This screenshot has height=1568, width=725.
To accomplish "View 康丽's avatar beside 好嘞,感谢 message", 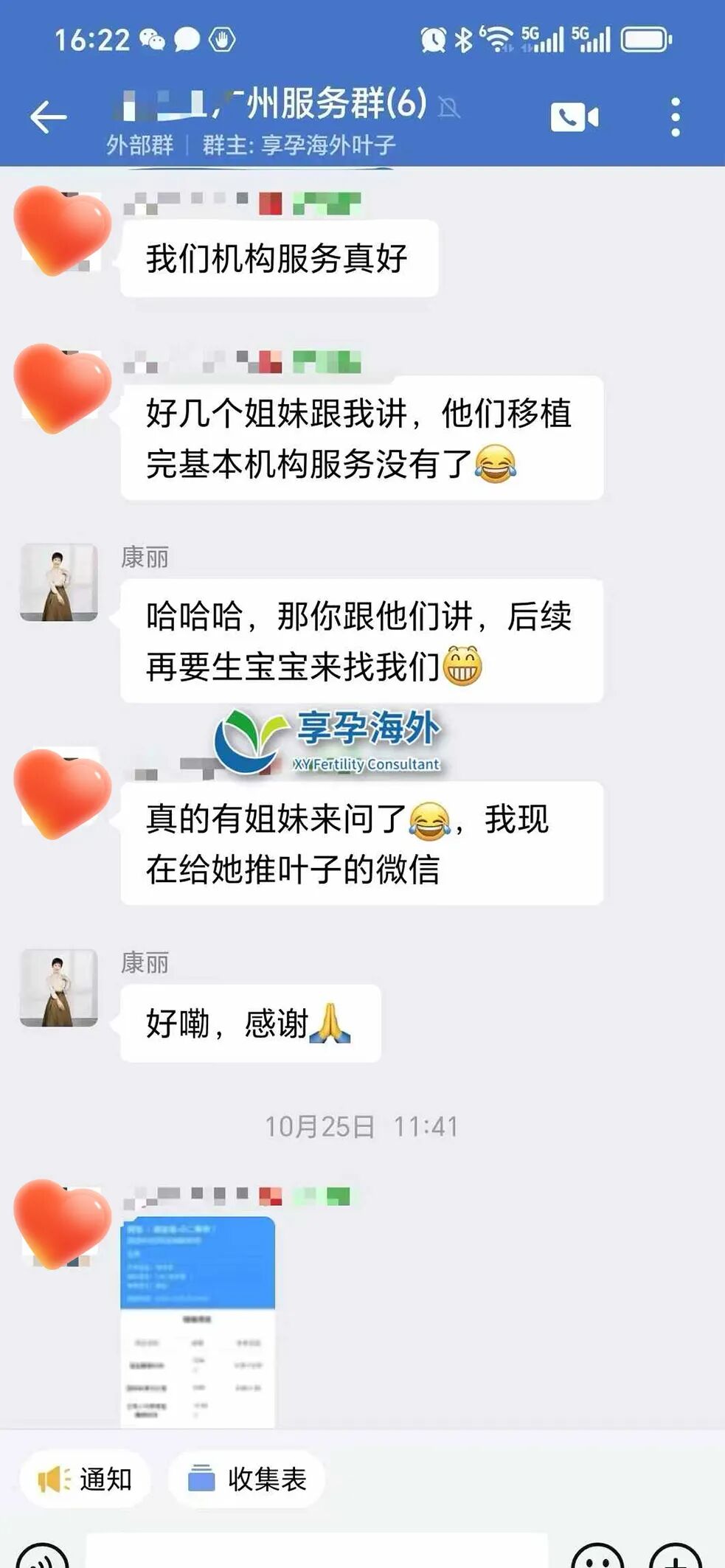I will tap(59, 988).
